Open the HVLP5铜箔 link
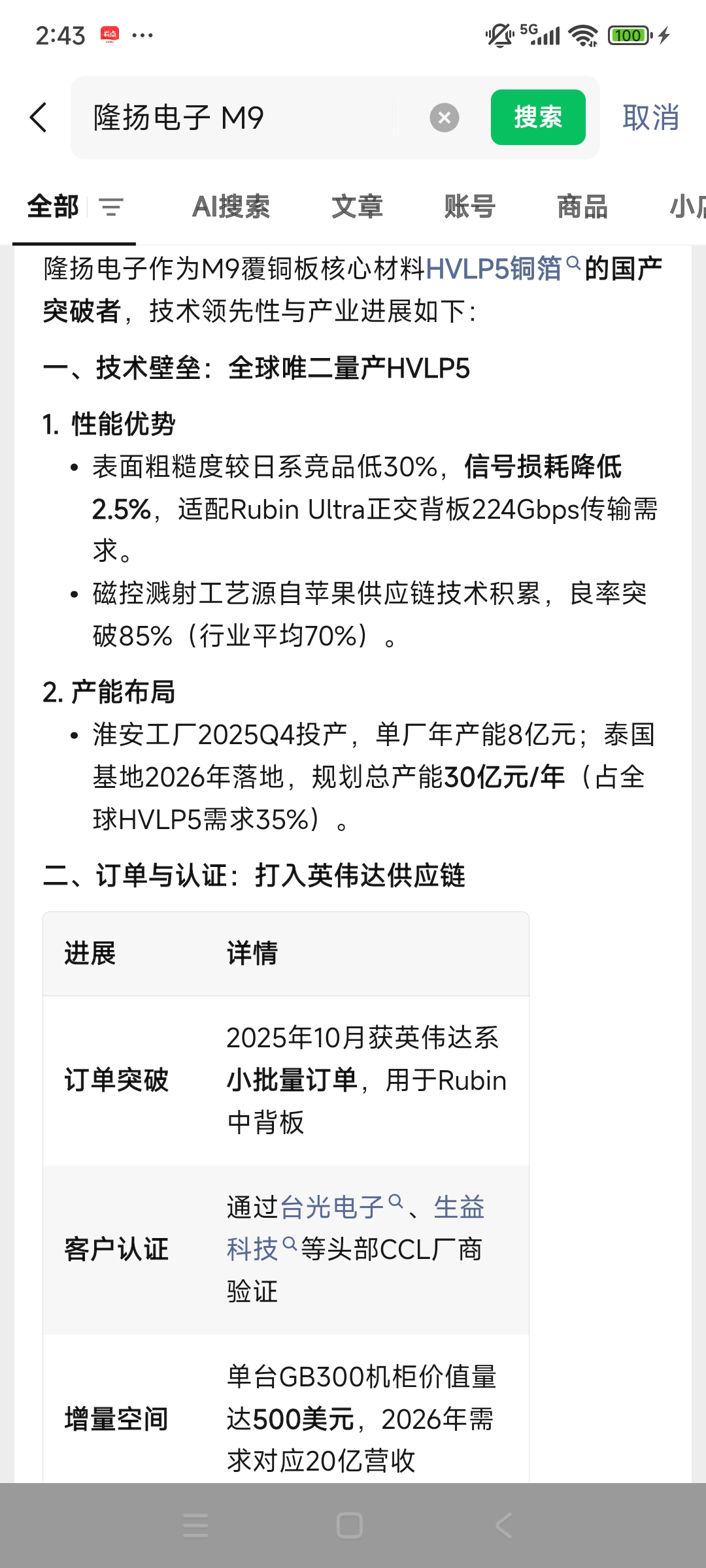The height and width of the screenshot is (1568, 706). click(x=494, y=269)
